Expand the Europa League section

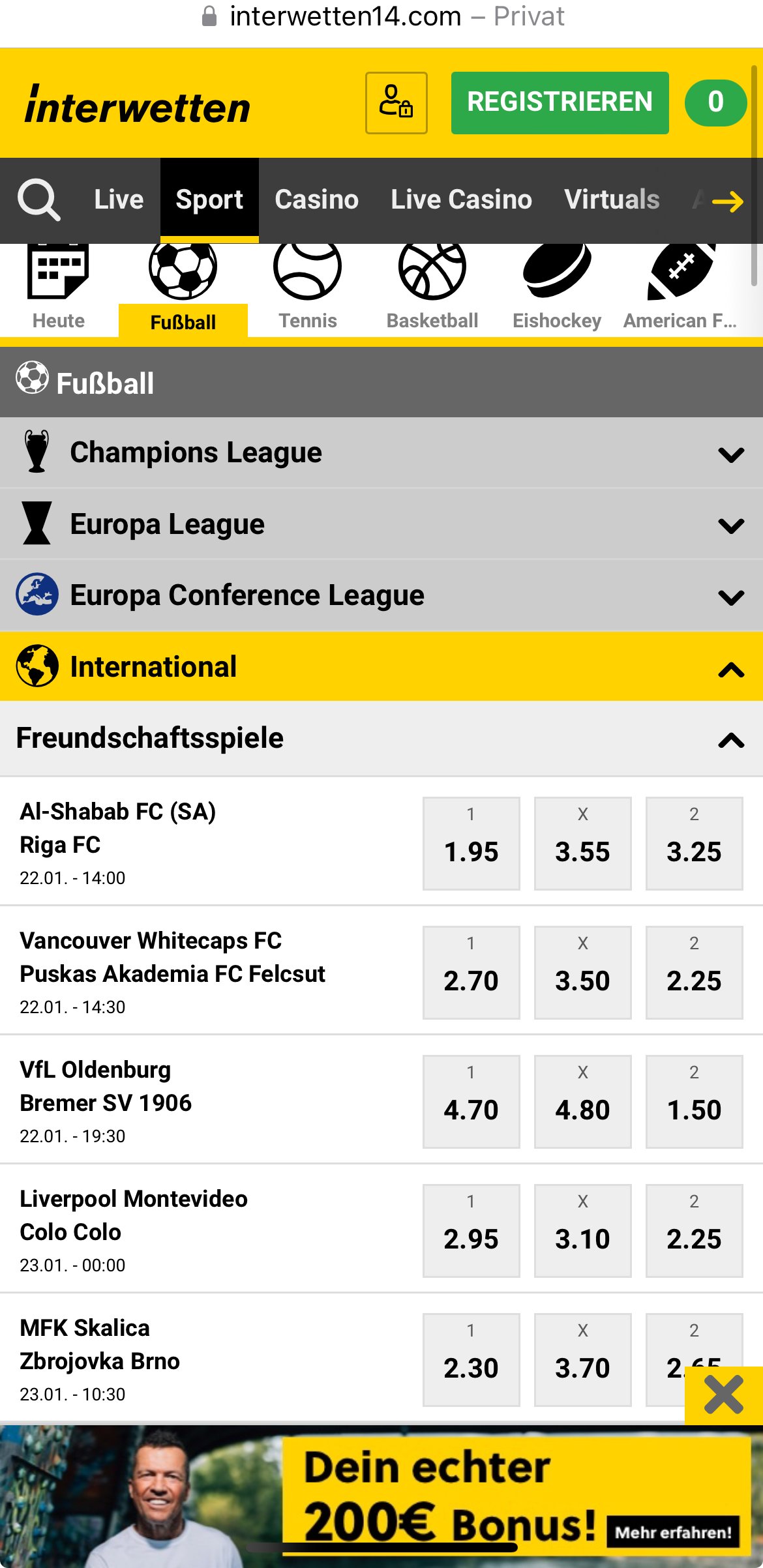(x=381, y=524)
